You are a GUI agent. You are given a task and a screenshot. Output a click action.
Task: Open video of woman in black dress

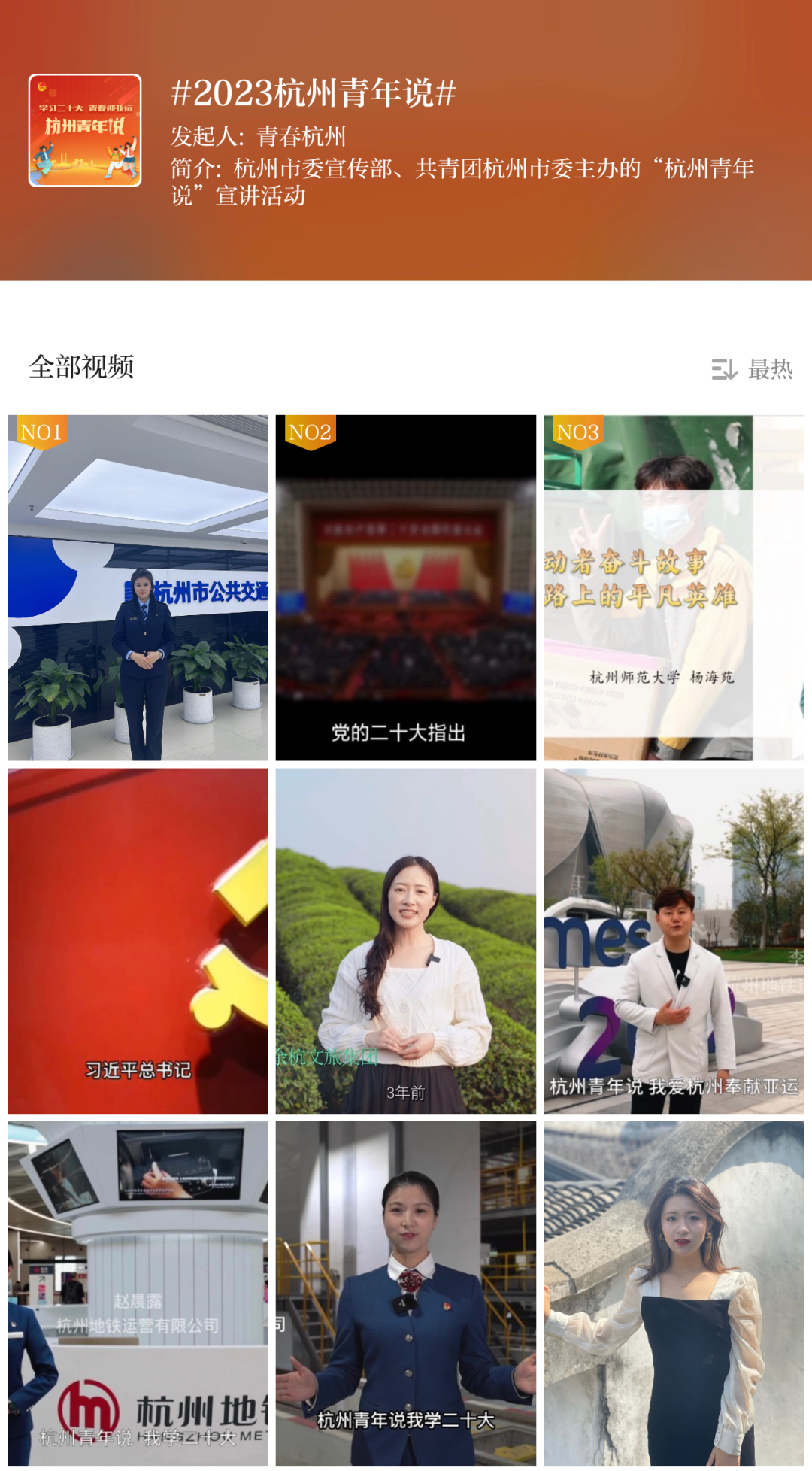673,1293
